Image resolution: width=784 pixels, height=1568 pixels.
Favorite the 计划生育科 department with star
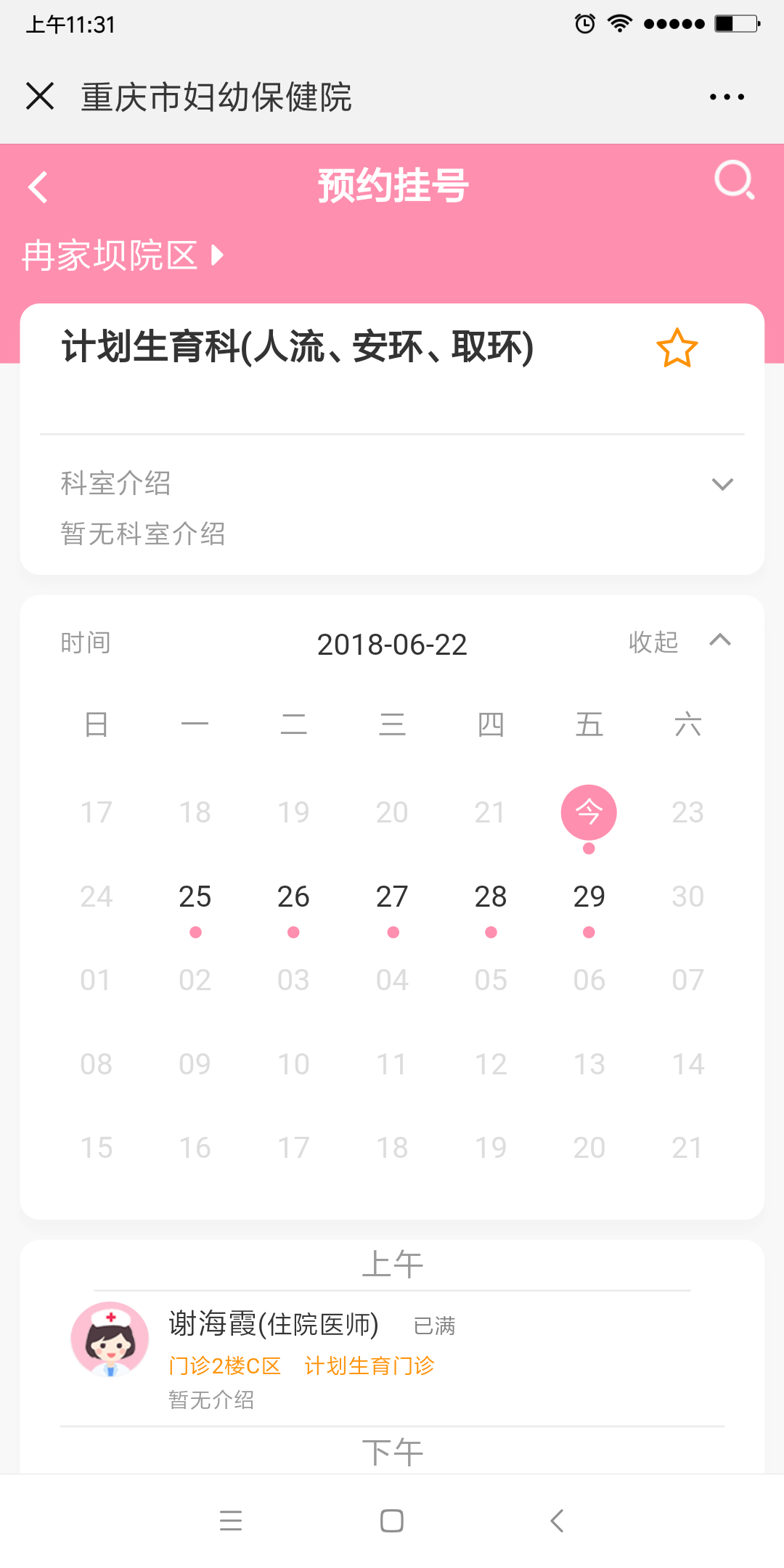click(677, 348)
